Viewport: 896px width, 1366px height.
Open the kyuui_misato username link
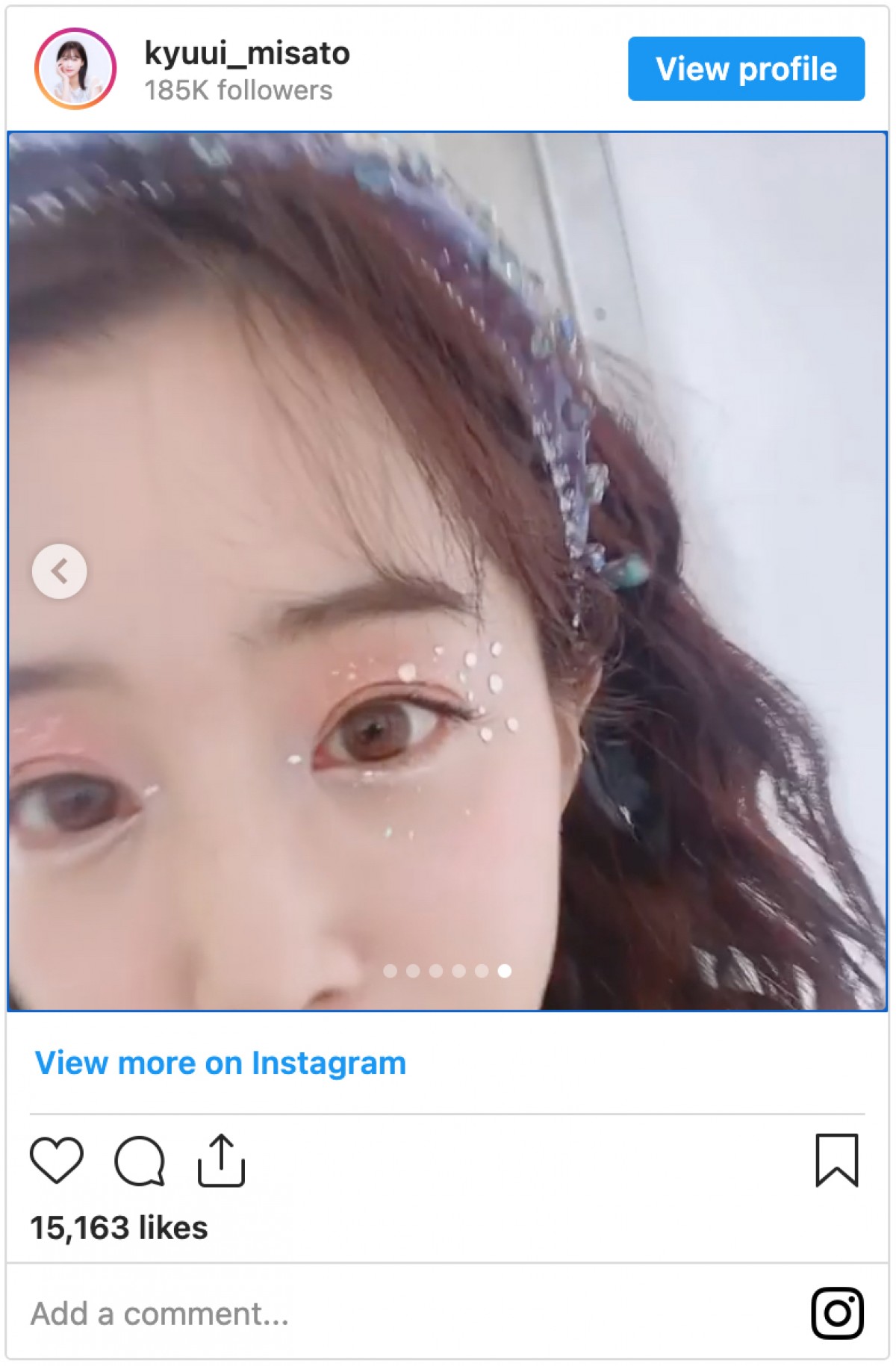pyautogui.click(x=247, y=54)
